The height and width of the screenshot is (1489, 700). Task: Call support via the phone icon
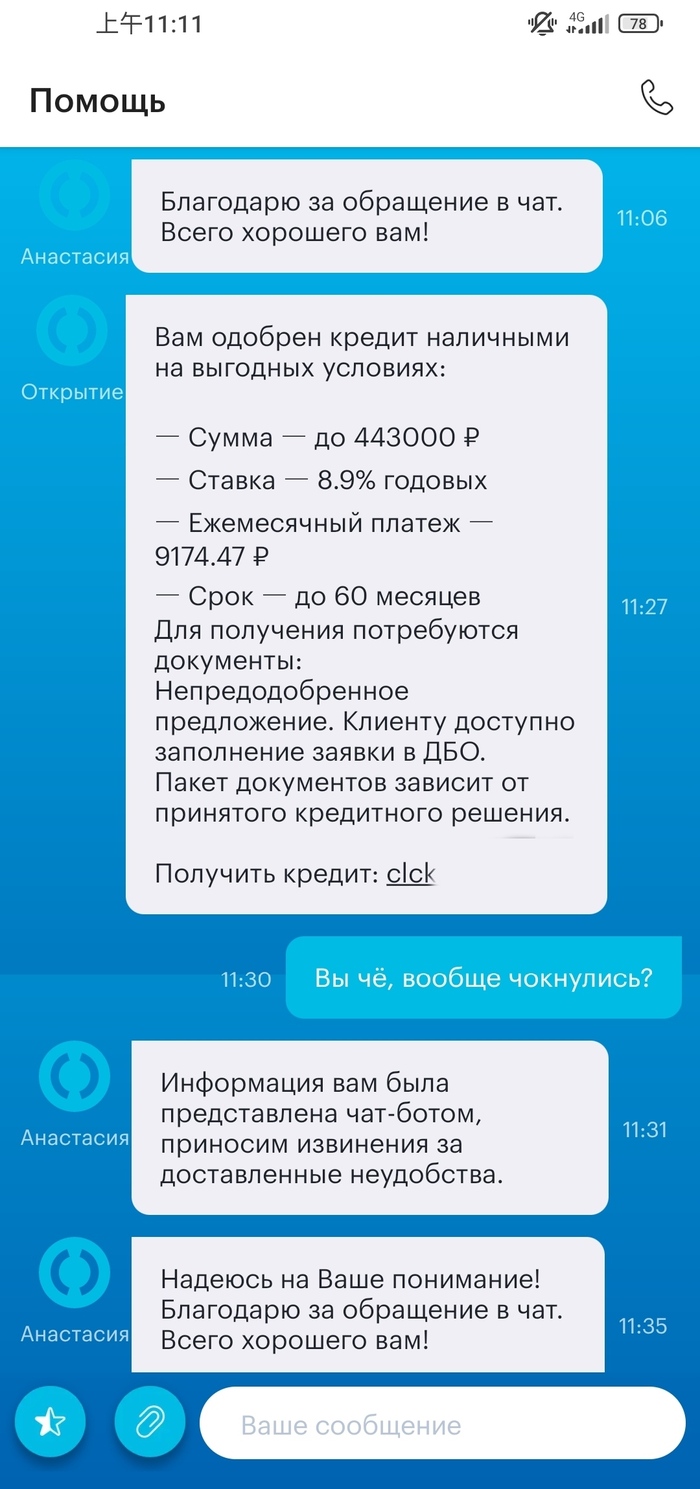656,98
